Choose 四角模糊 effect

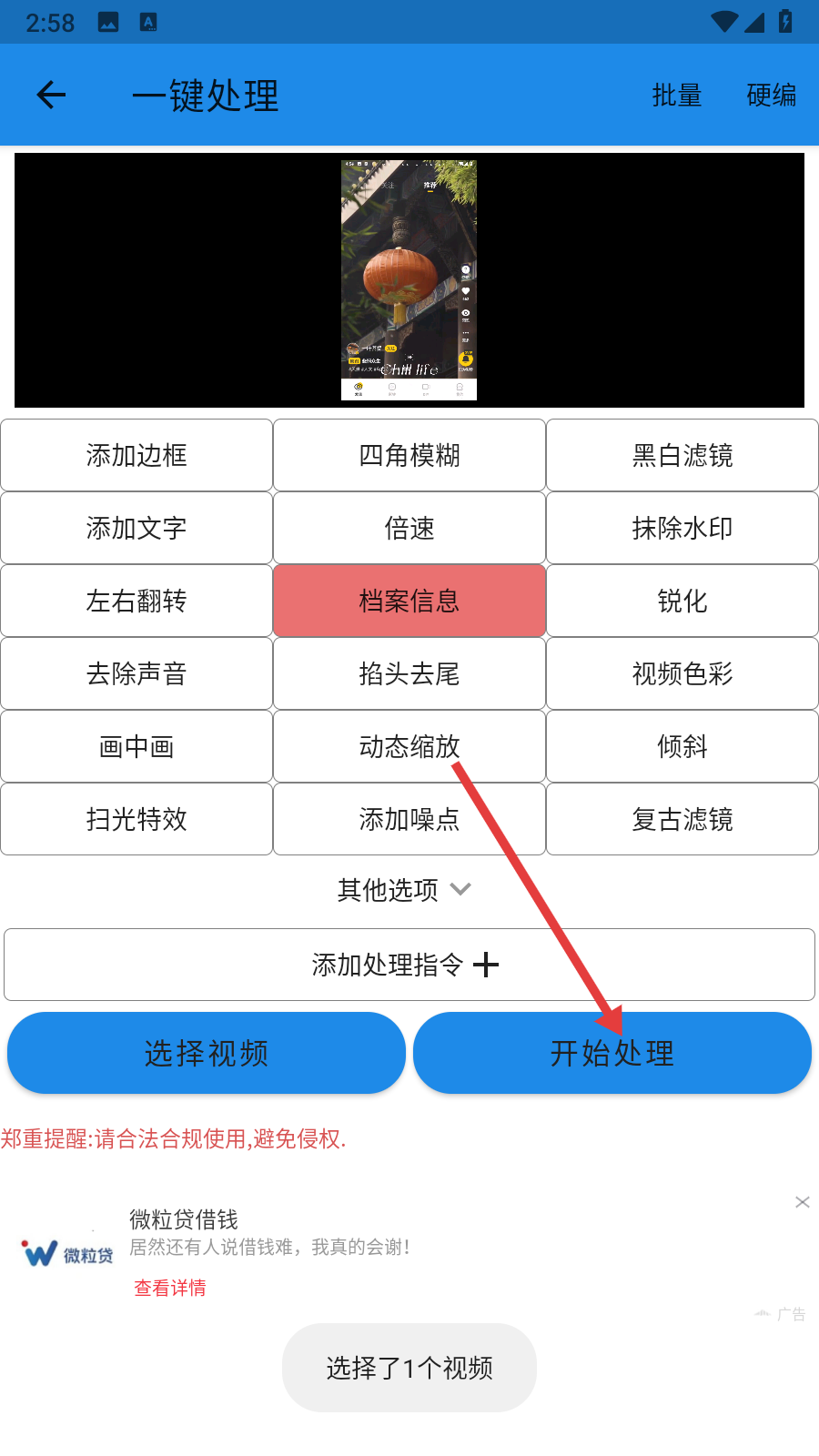point(409,455)
